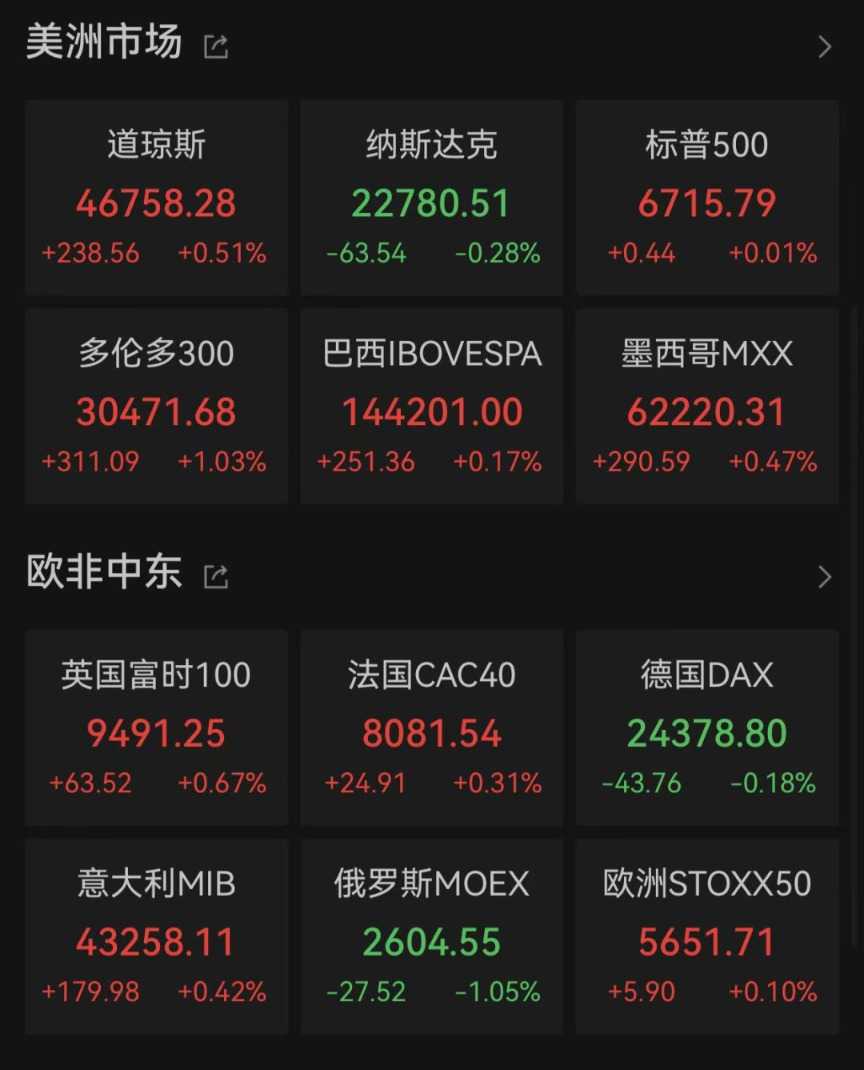Expand the 欧非中东 list via its chevron

(825, 577)
